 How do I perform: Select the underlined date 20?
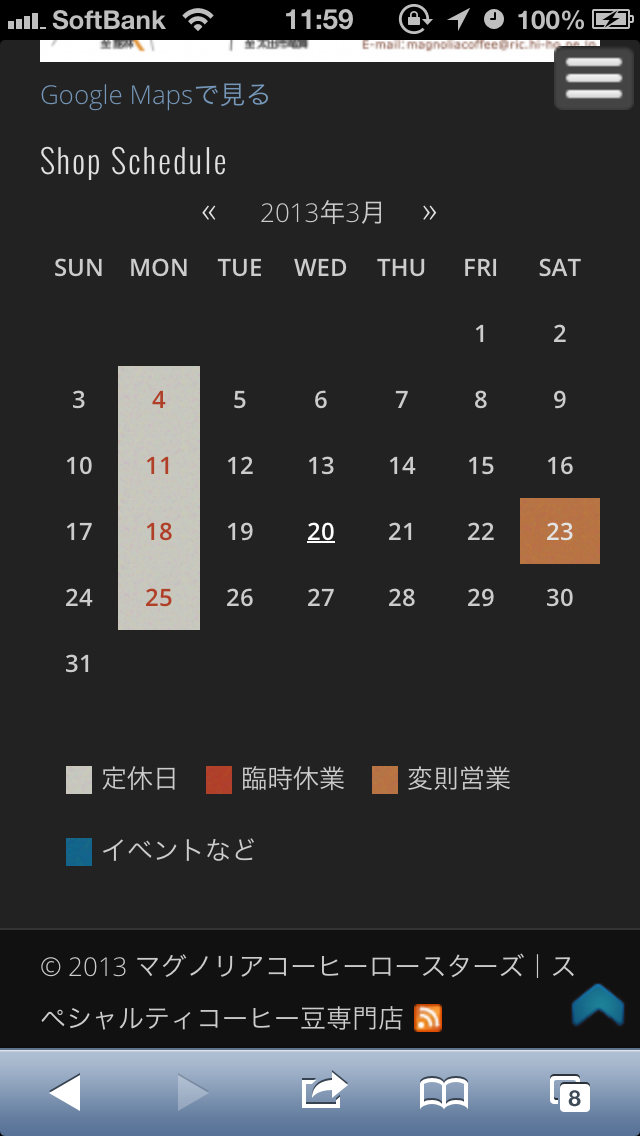(x=321, y=532)
